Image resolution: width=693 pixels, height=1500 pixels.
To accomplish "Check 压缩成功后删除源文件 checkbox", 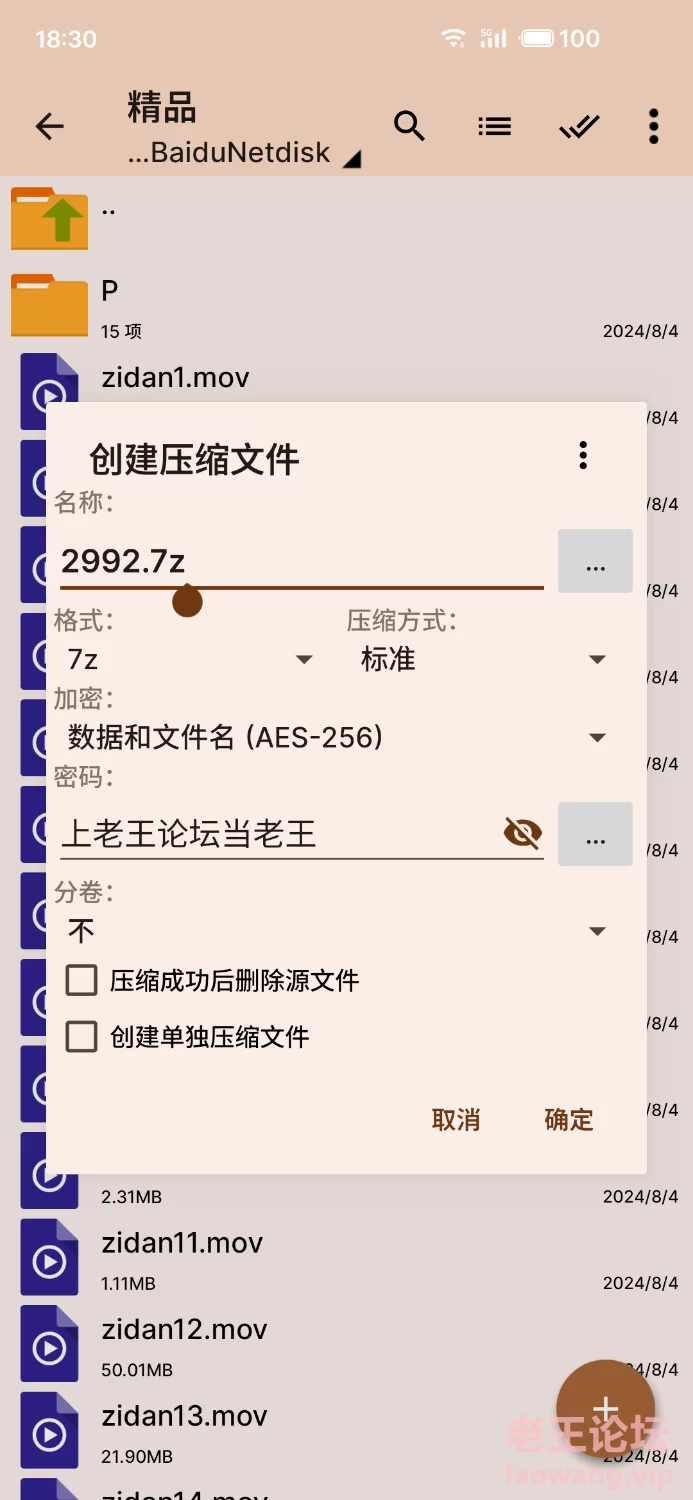I will click(x=81, y=980).
